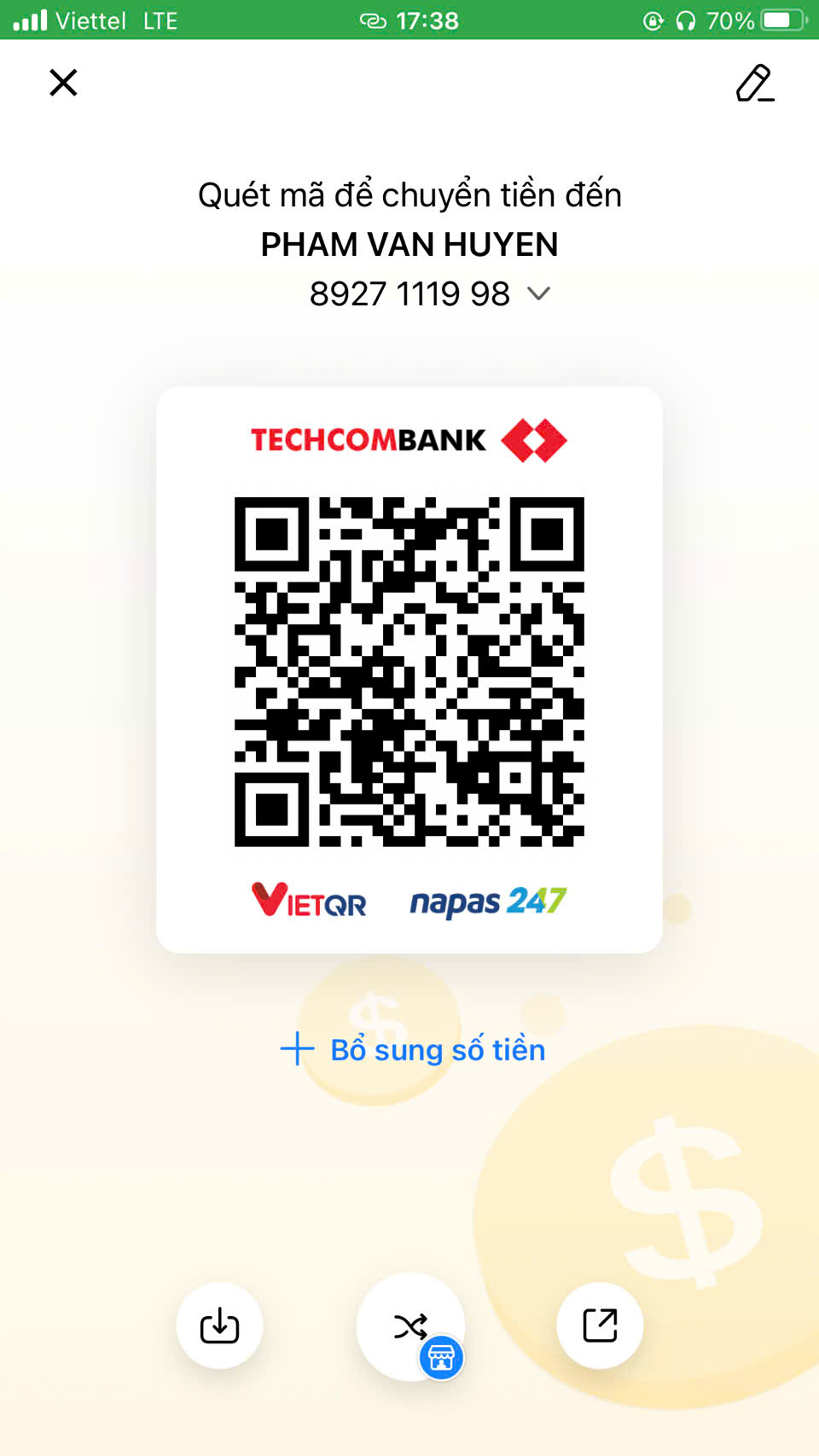The image size is (819, 1456).
Task: Tap Bổ sung số tiền to add amount
Action: (x=413, y=1049)
